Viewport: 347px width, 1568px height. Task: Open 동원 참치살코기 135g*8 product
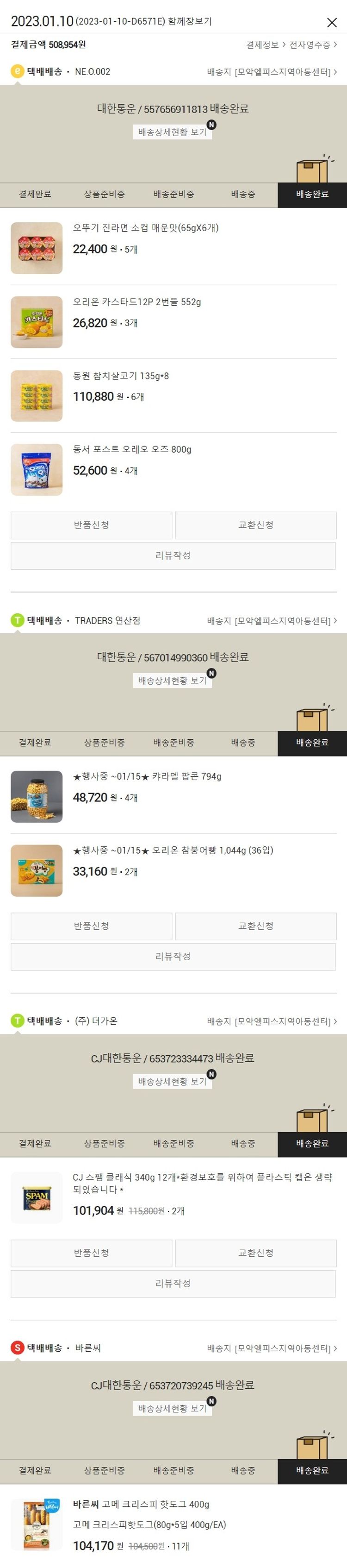pos(121,376)
